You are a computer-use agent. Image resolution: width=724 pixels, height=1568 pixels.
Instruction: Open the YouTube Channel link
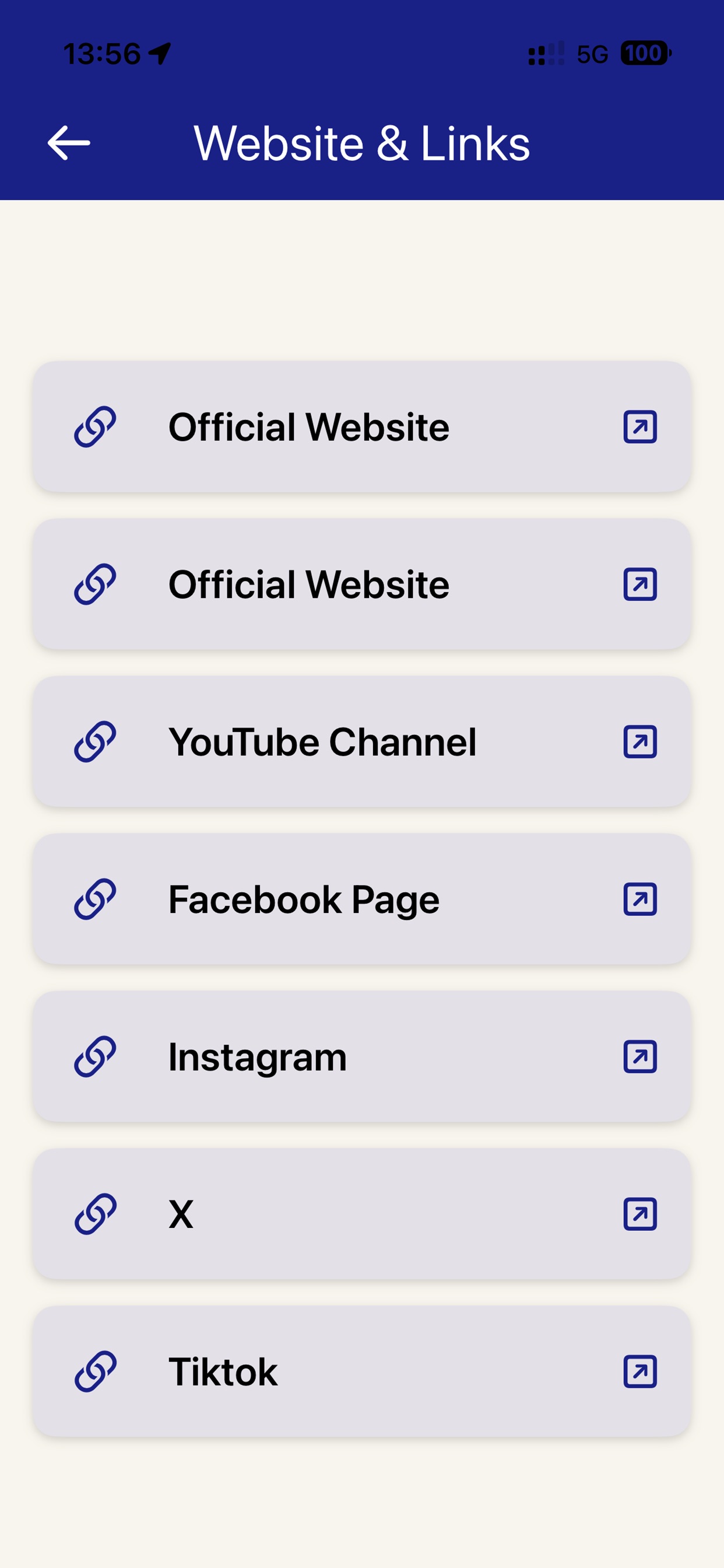[362, 741]
